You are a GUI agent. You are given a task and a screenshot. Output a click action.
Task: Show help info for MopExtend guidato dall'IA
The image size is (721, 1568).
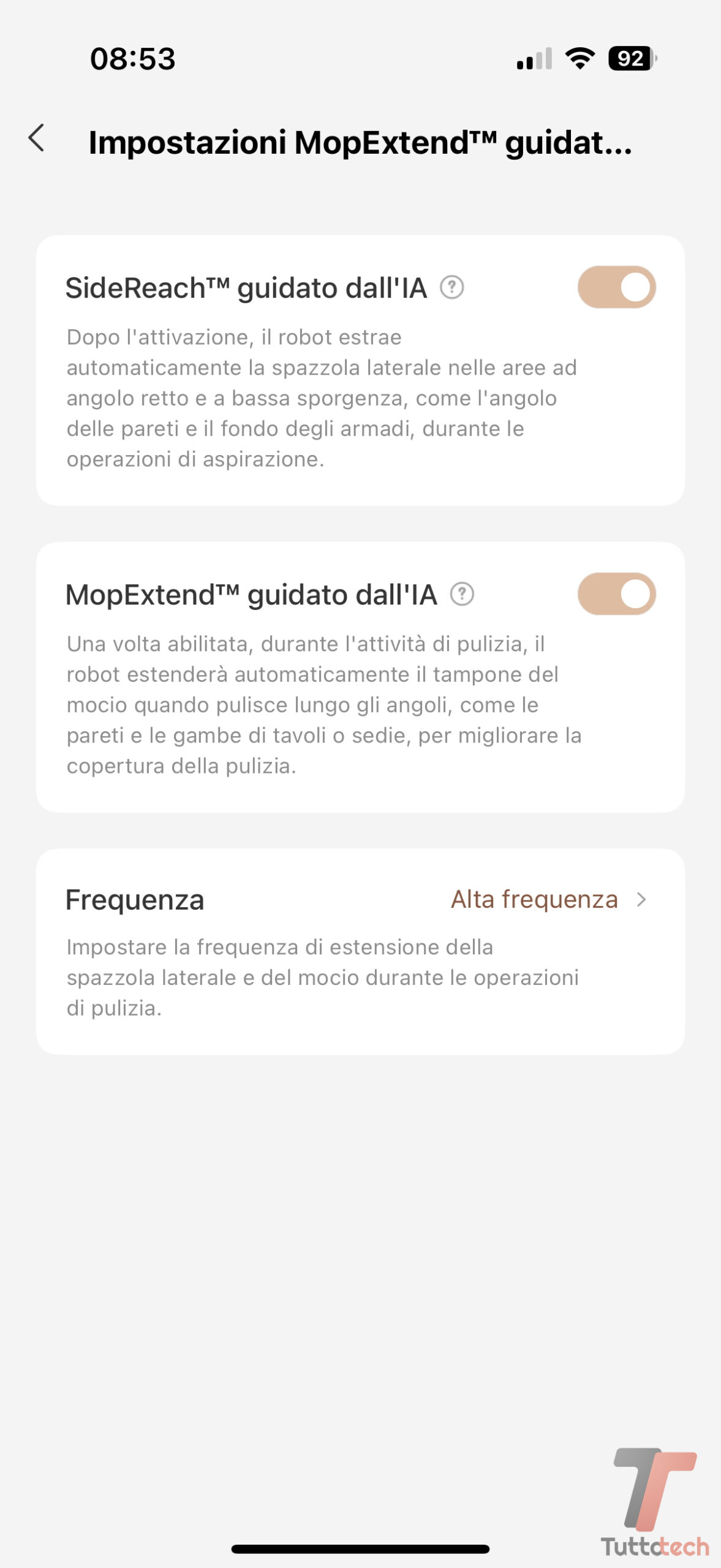(x=462, y=594)
